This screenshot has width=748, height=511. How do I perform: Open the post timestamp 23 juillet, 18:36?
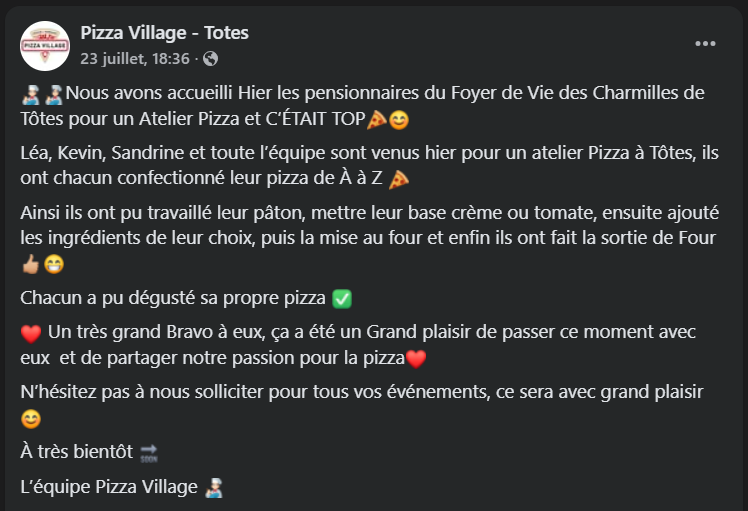point(134,59)
